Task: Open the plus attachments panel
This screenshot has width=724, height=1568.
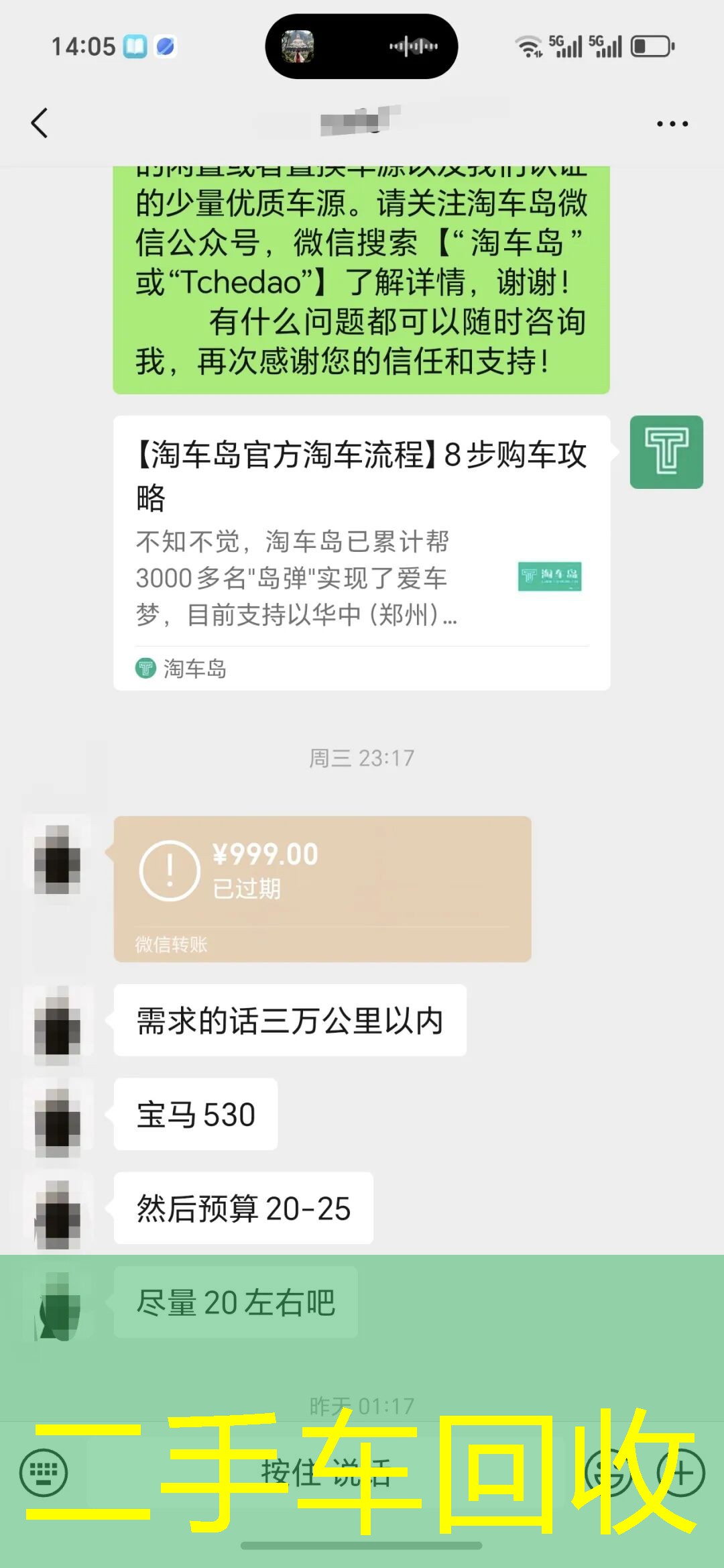Action: [x=681, y=1473]
